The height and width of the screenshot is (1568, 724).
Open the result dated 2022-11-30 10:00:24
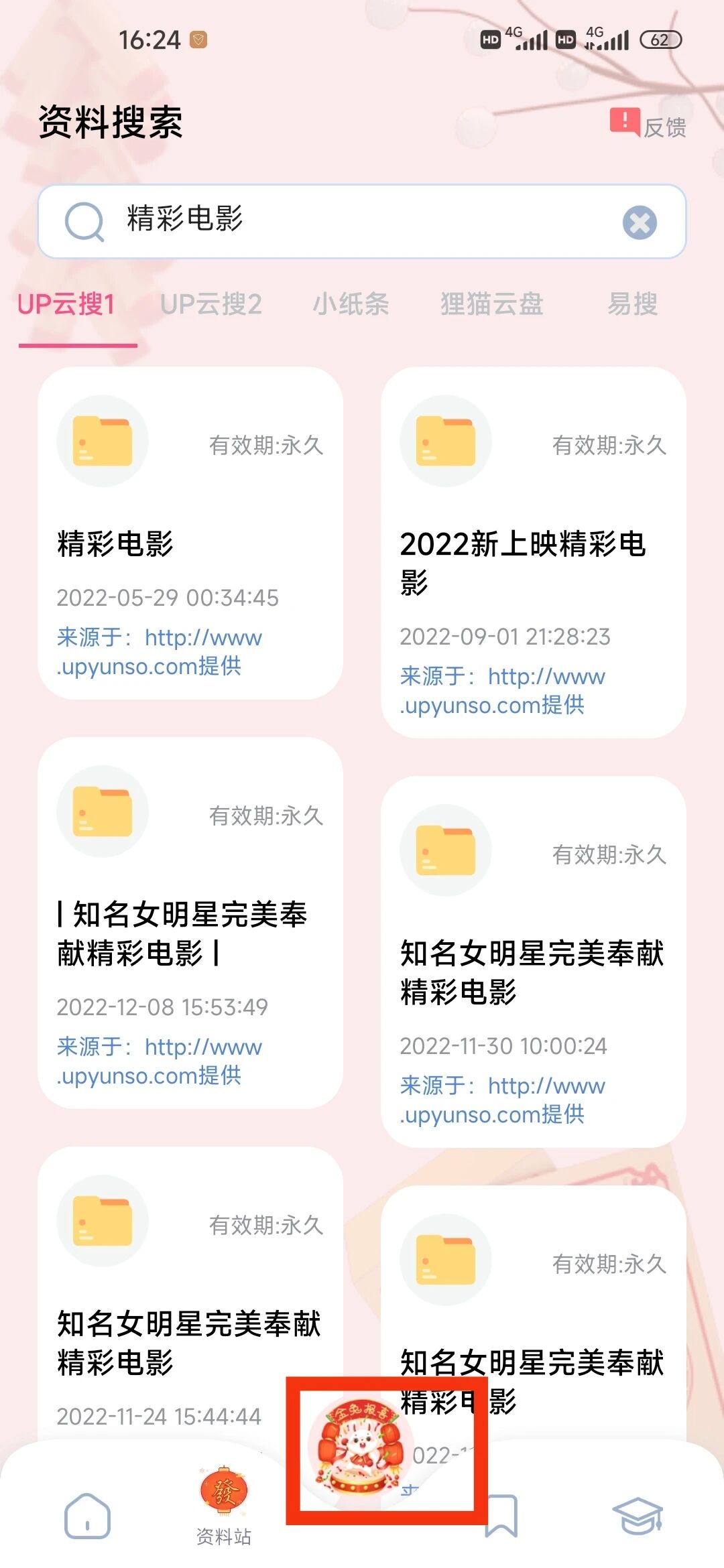click(534, 962)
